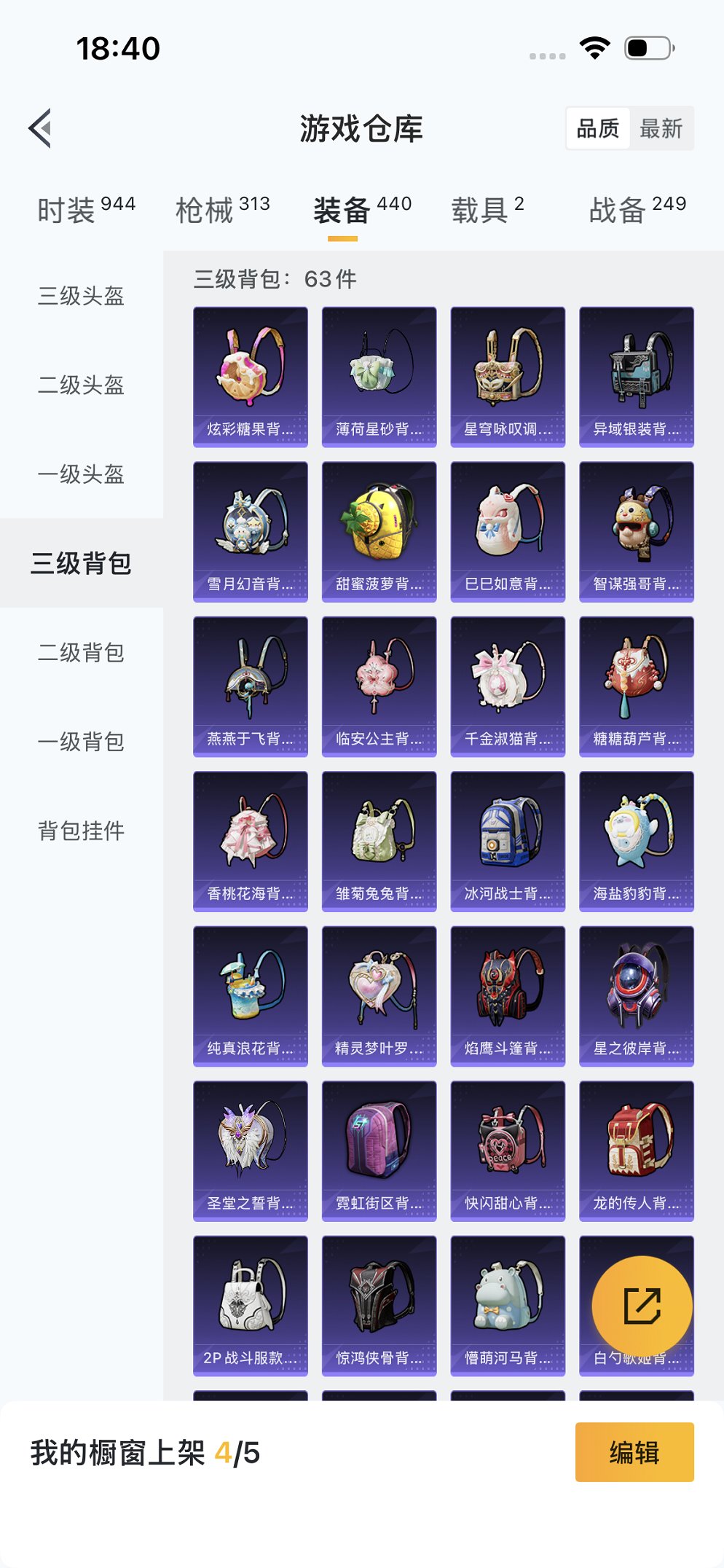724x1568 pixels.
Task: Tap the yellow share floating button
Action: point(642,1306)
